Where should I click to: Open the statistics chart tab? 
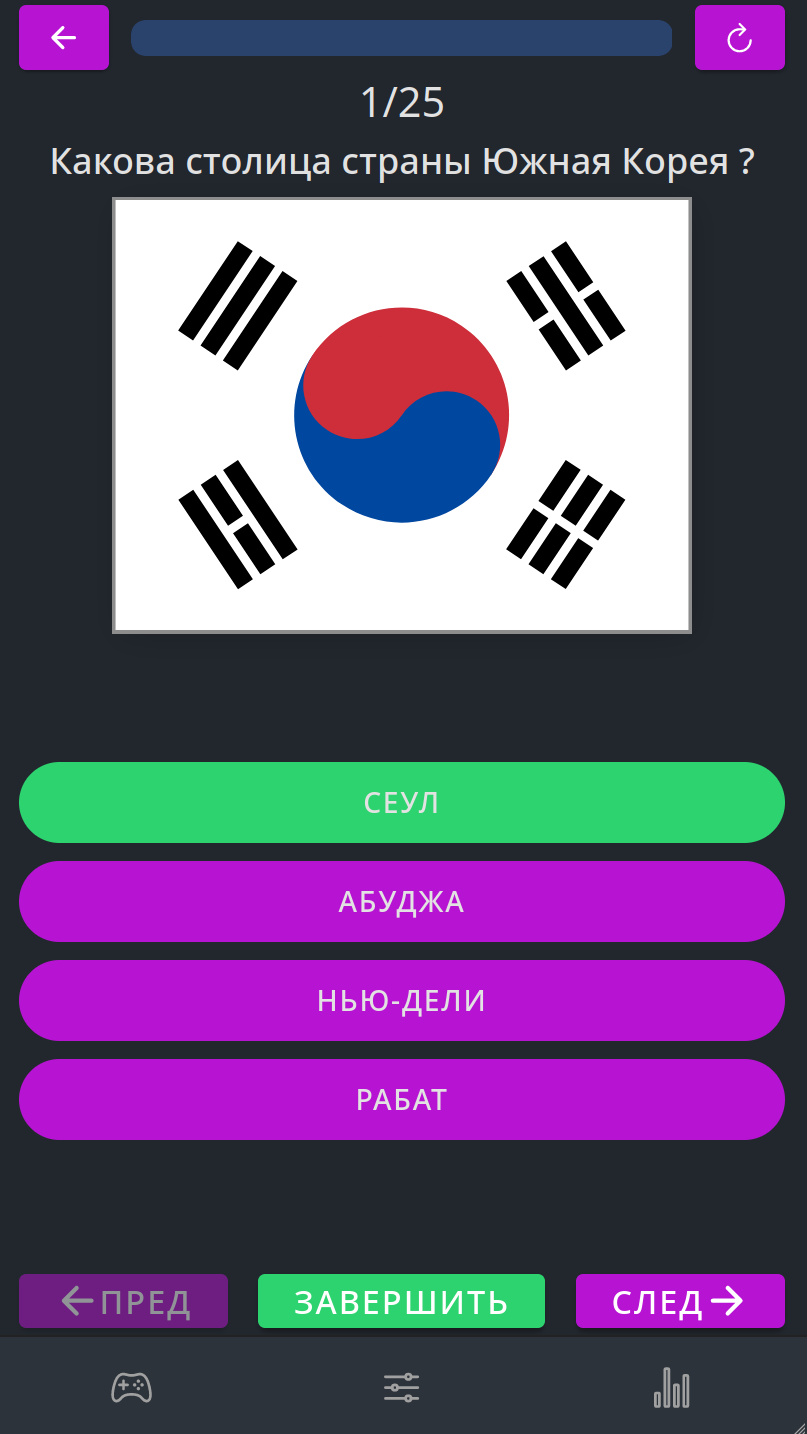tap(672, 1388)
